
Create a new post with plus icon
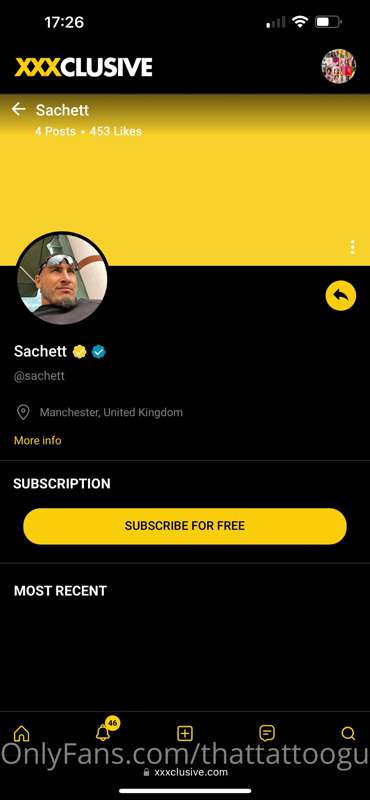185,734
